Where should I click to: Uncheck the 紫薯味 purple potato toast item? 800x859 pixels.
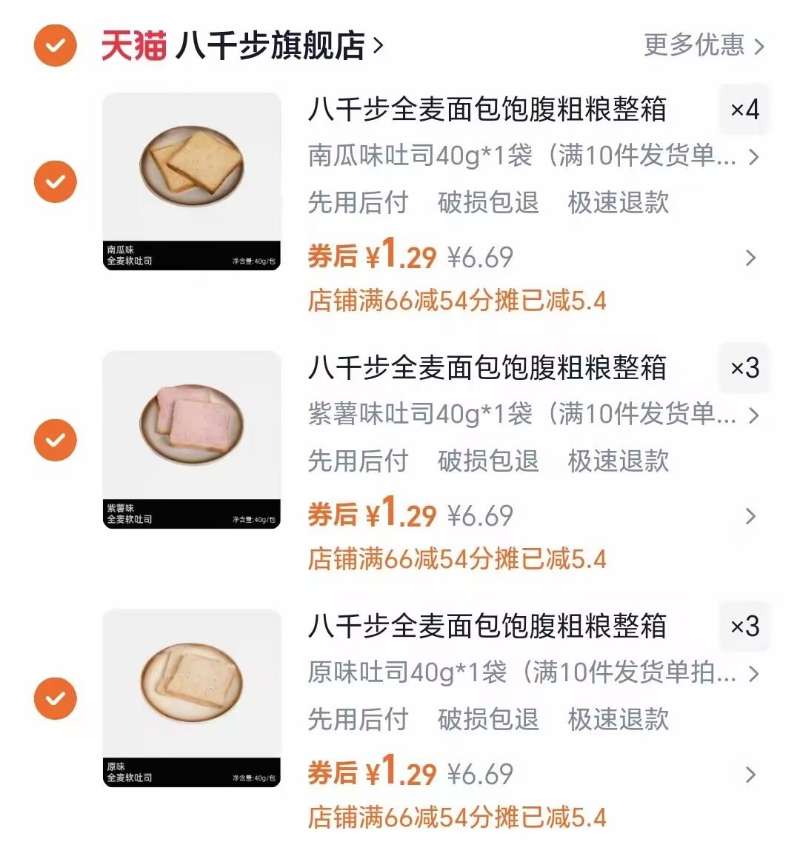55,438
